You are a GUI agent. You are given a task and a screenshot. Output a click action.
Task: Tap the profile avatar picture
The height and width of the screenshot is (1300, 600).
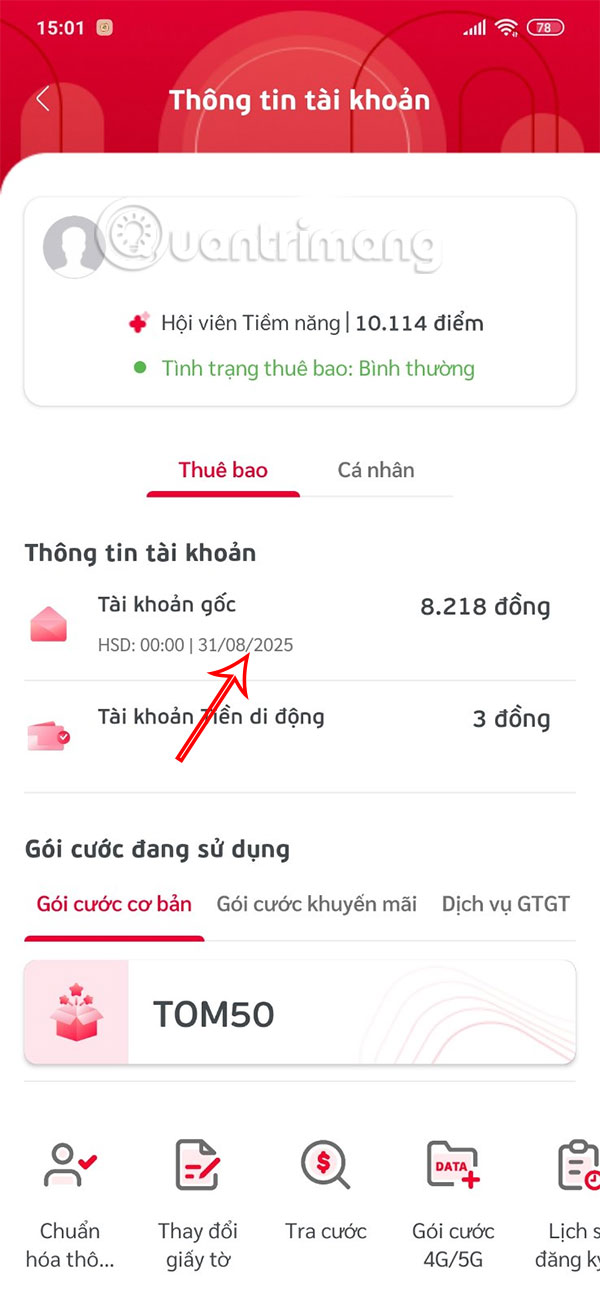(x=74, y=245)
